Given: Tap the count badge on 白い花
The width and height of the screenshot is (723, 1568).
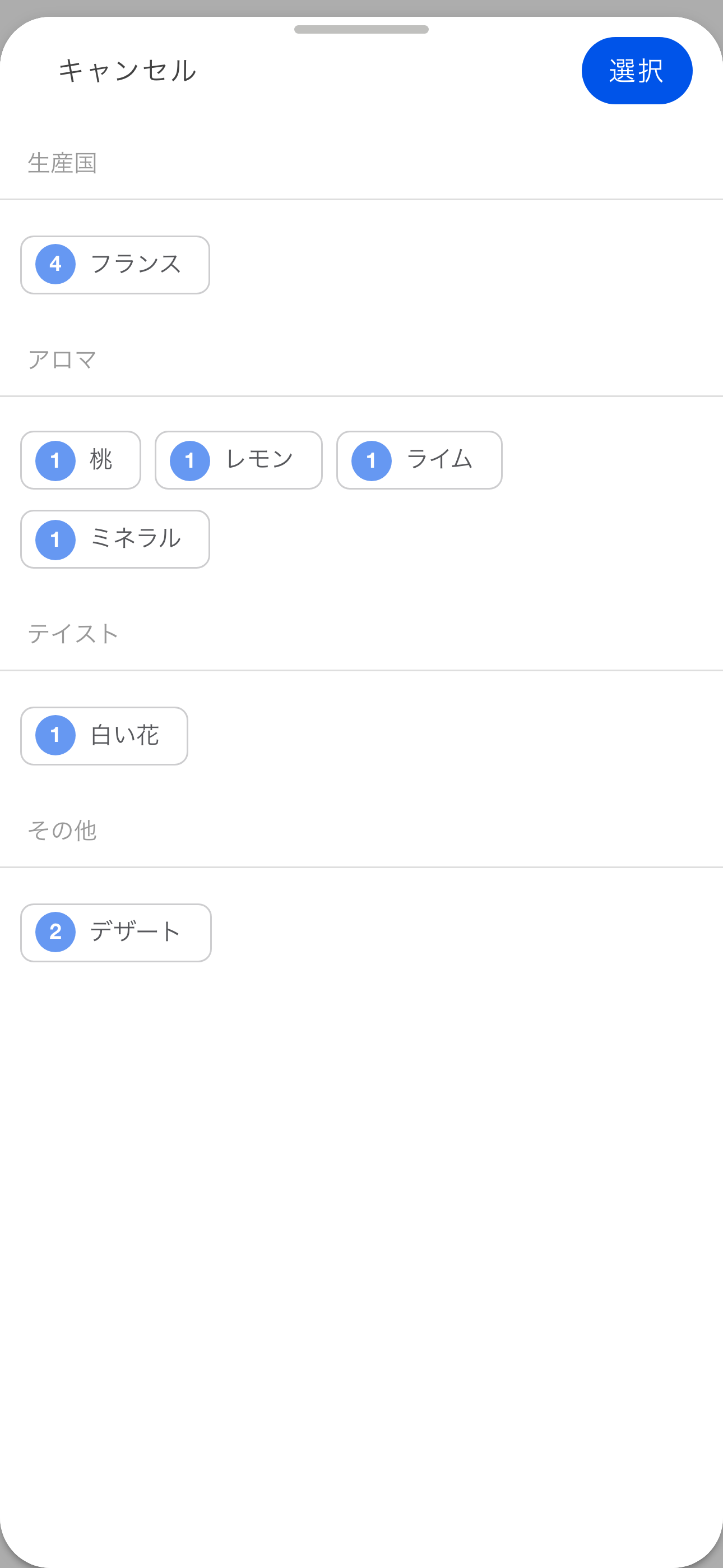Looking at the screenshot, I should click(x=55, y=735).
